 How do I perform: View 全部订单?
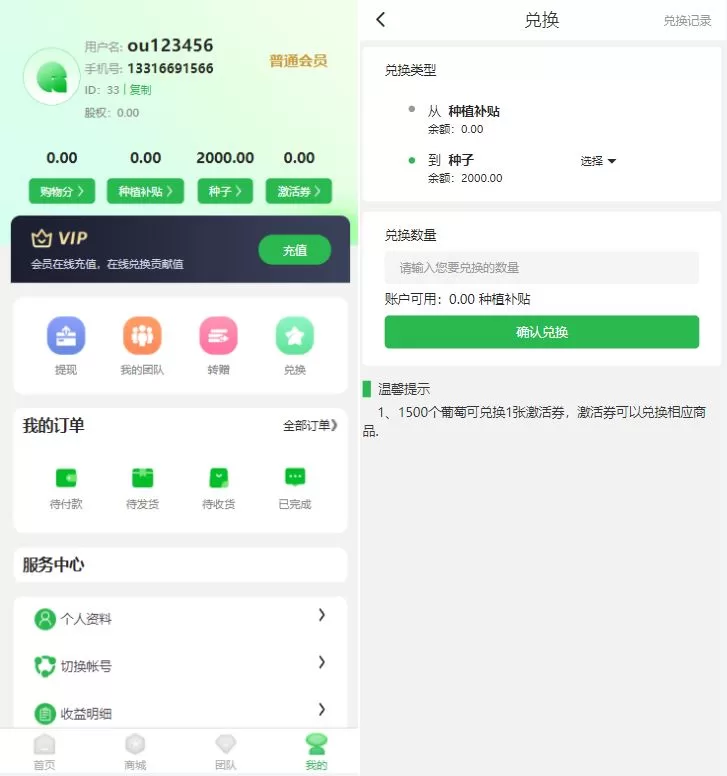(x=309, y=426)
